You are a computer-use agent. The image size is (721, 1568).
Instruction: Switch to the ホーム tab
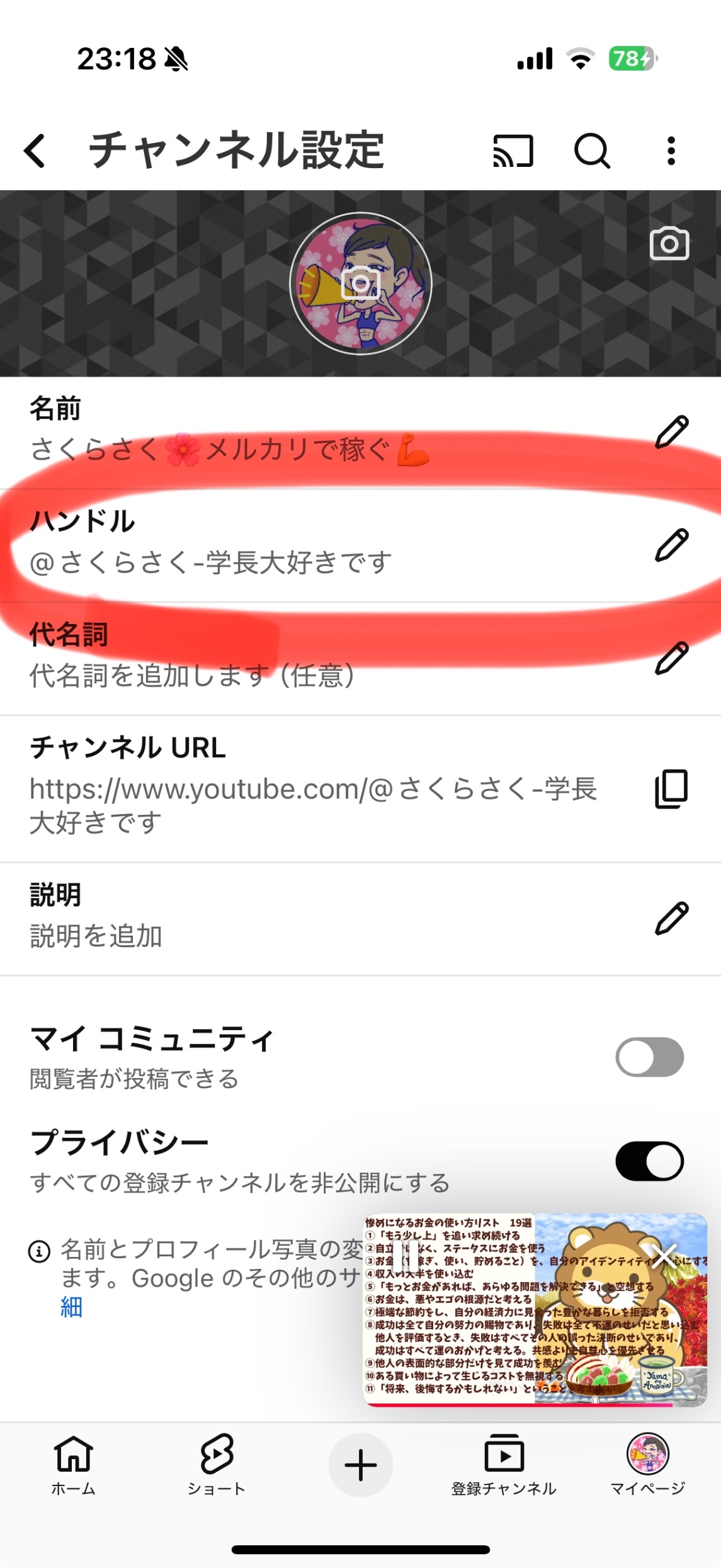pos(74,1465)
